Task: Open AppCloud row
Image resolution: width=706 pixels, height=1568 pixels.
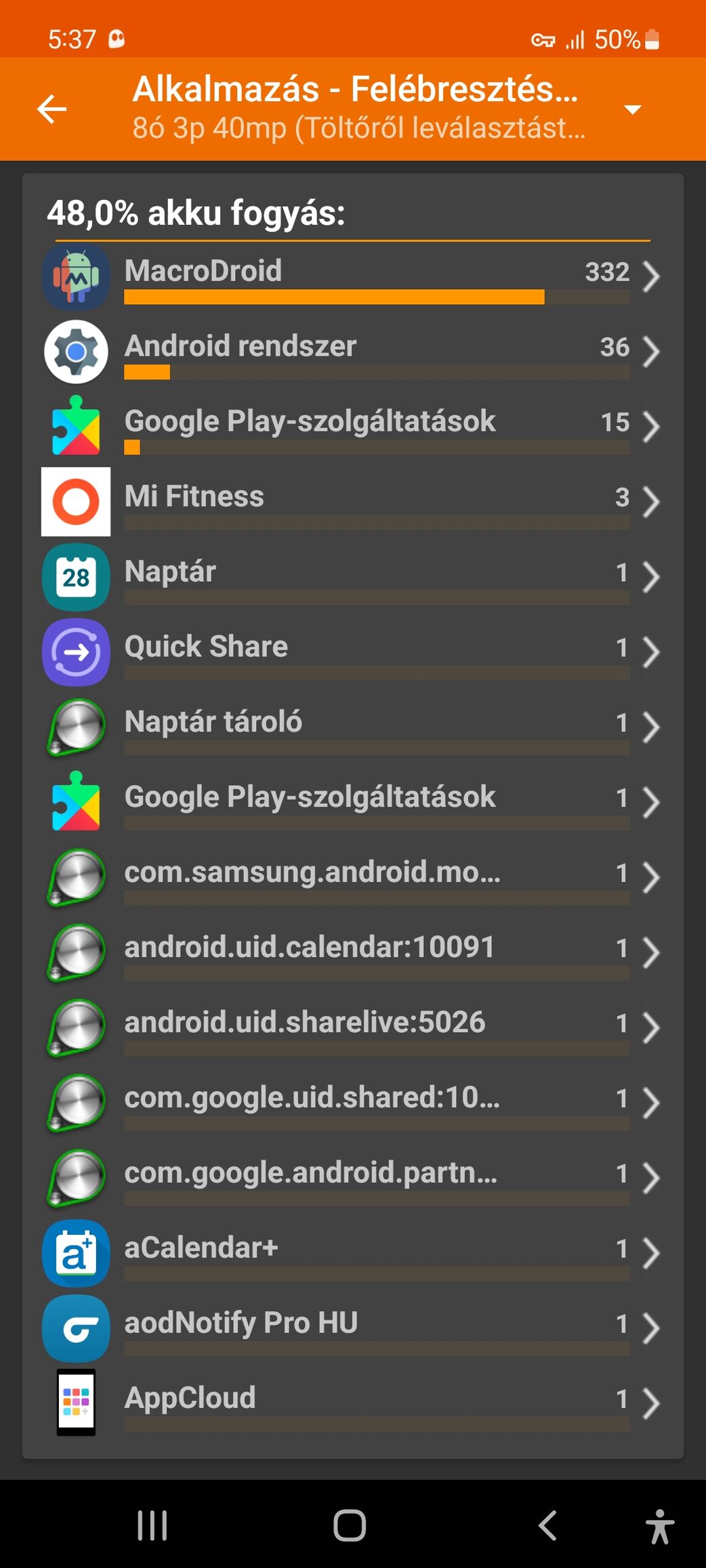Action: 352,1404
